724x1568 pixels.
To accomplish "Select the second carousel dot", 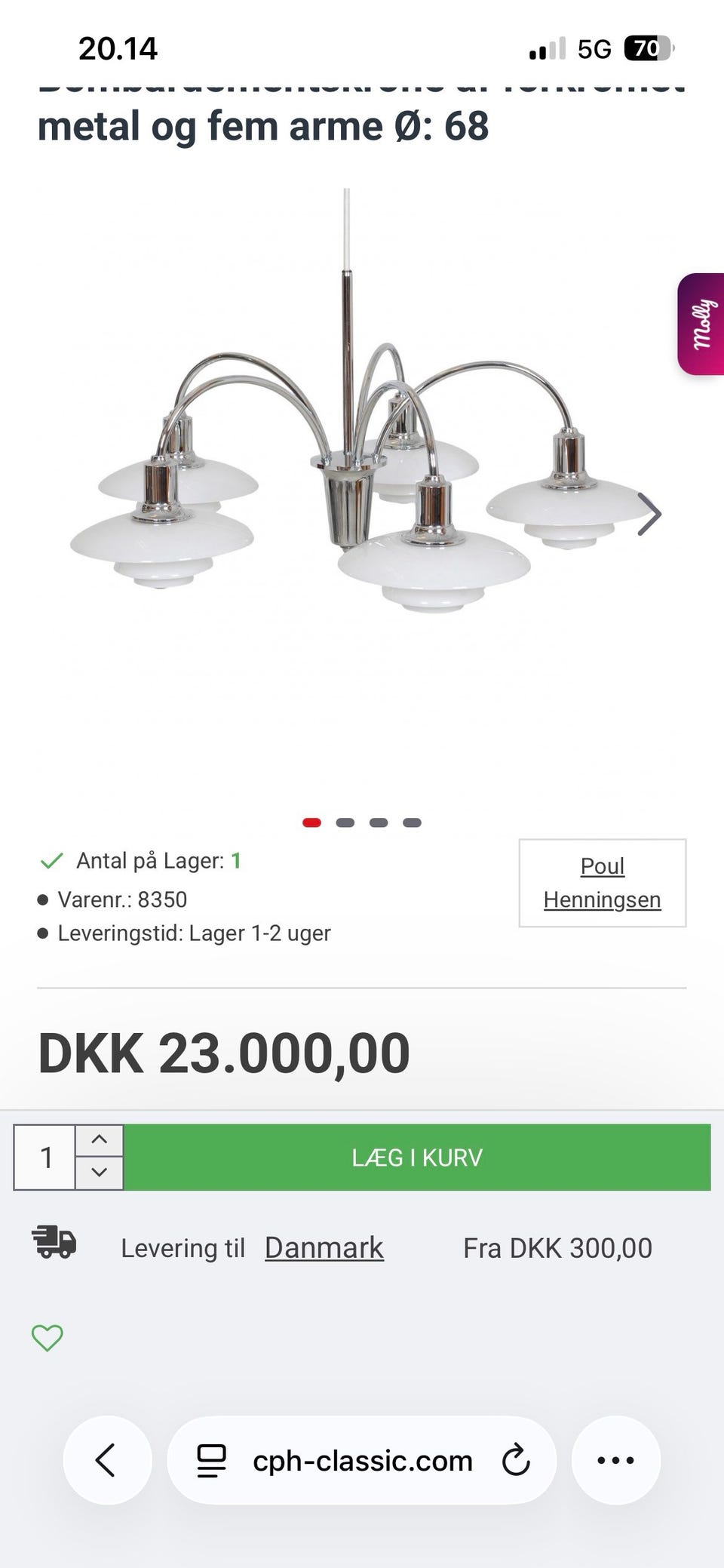I will (x=344, y=822).
